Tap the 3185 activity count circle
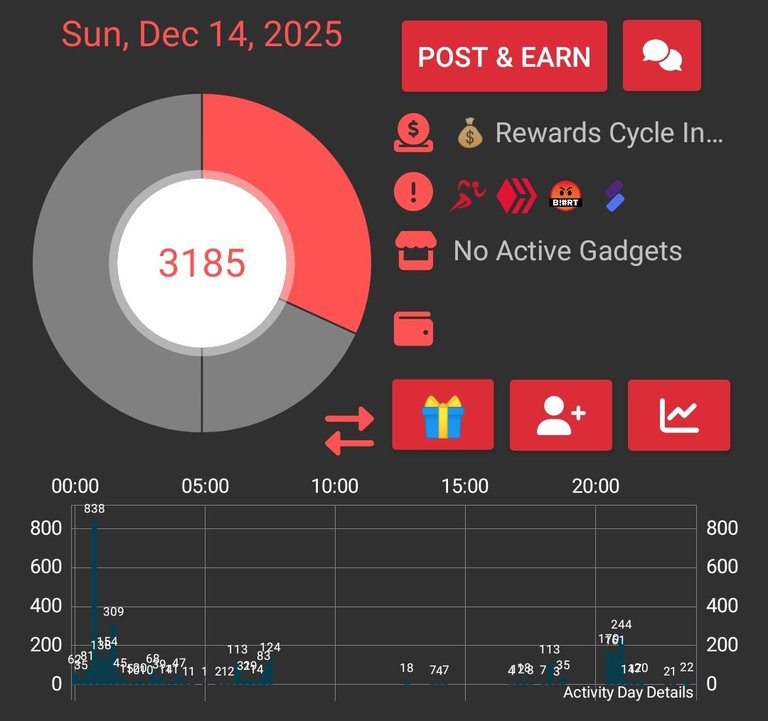This screenshot has height=721, width=768. click(202, 264)
